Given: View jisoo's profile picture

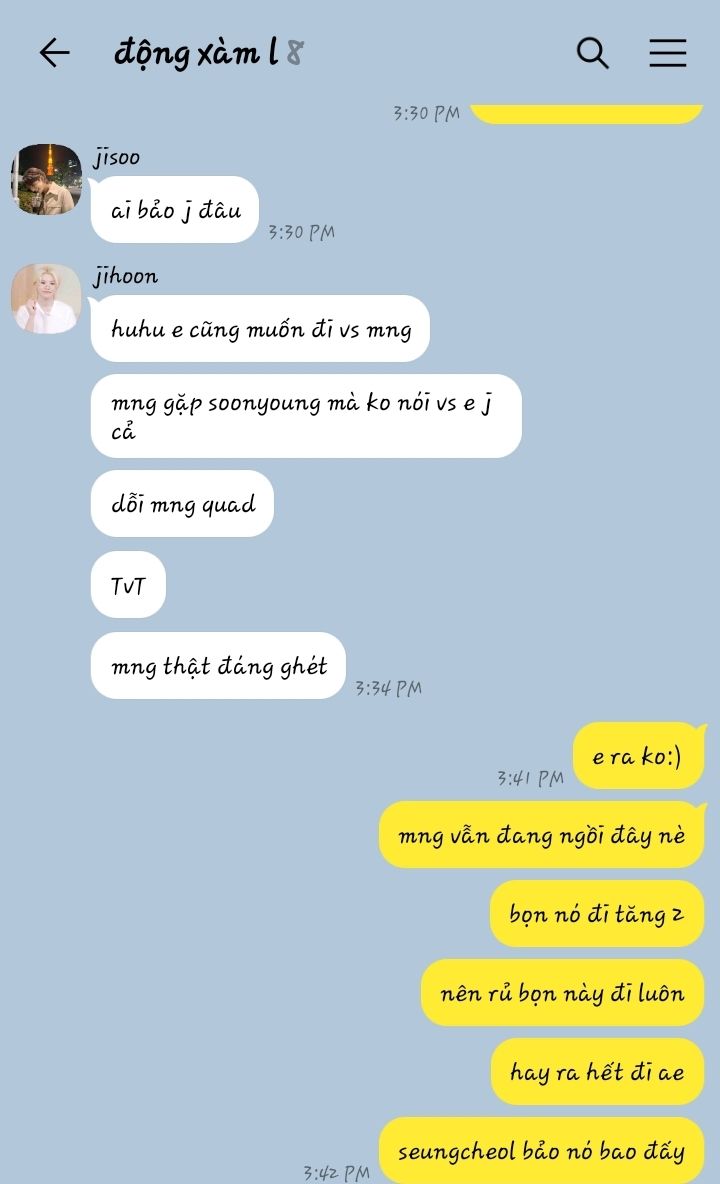Looking at the screenshot, I should pos(46,179).
